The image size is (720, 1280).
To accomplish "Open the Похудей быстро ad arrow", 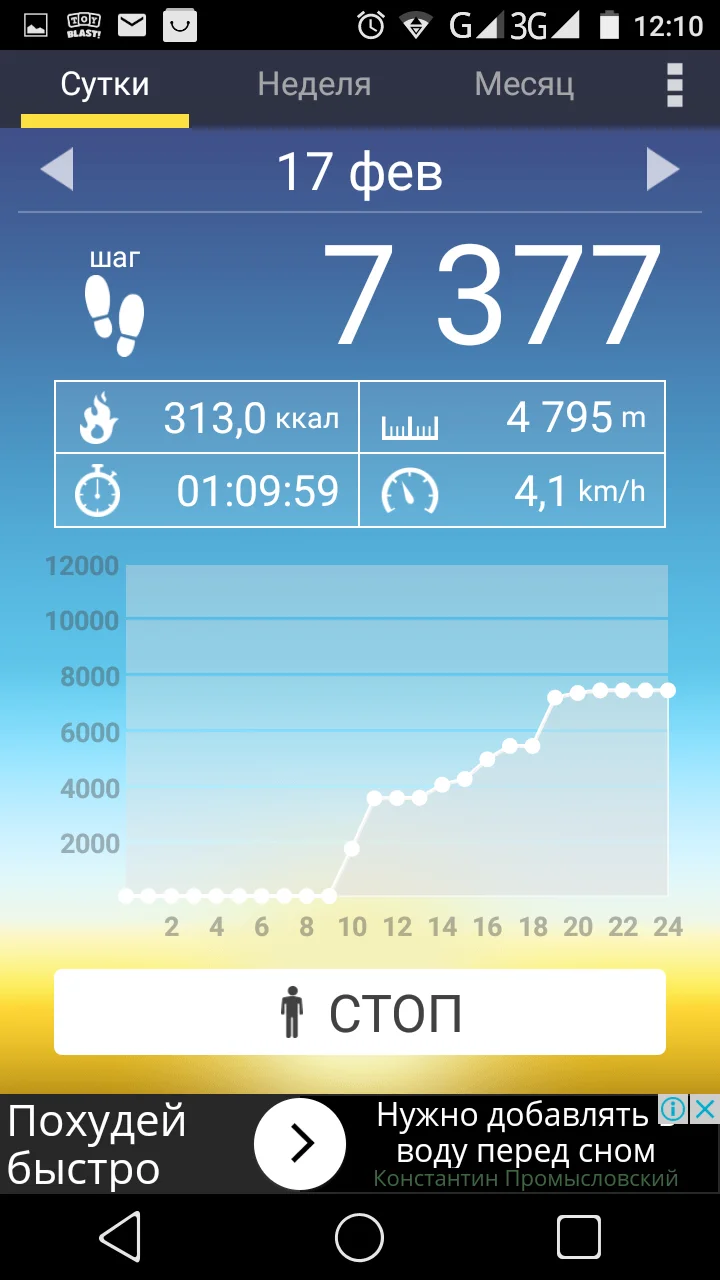I will [299, 1143].
